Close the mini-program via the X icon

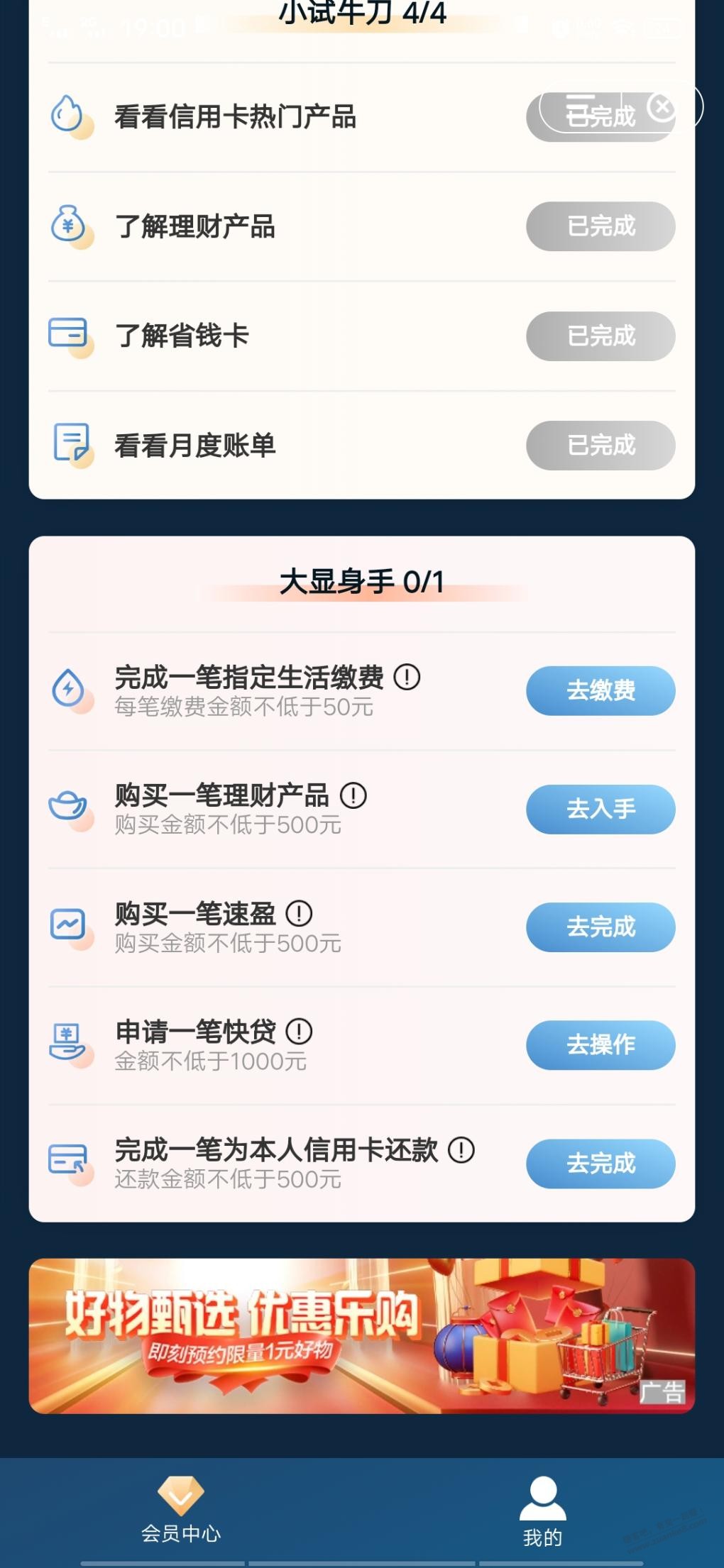(x=662, y=107)
